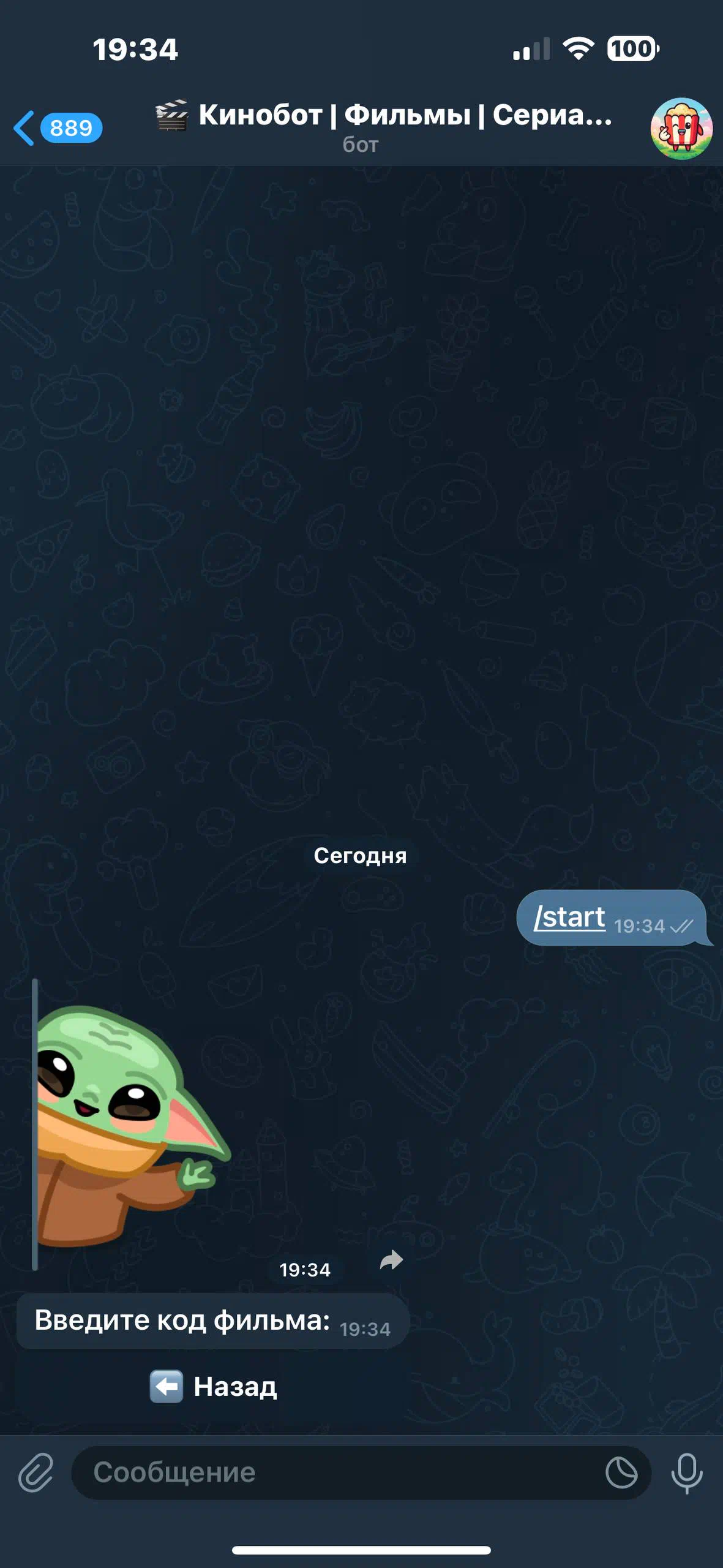
Task: Open the sticker panel icon
Action: 621,1472
